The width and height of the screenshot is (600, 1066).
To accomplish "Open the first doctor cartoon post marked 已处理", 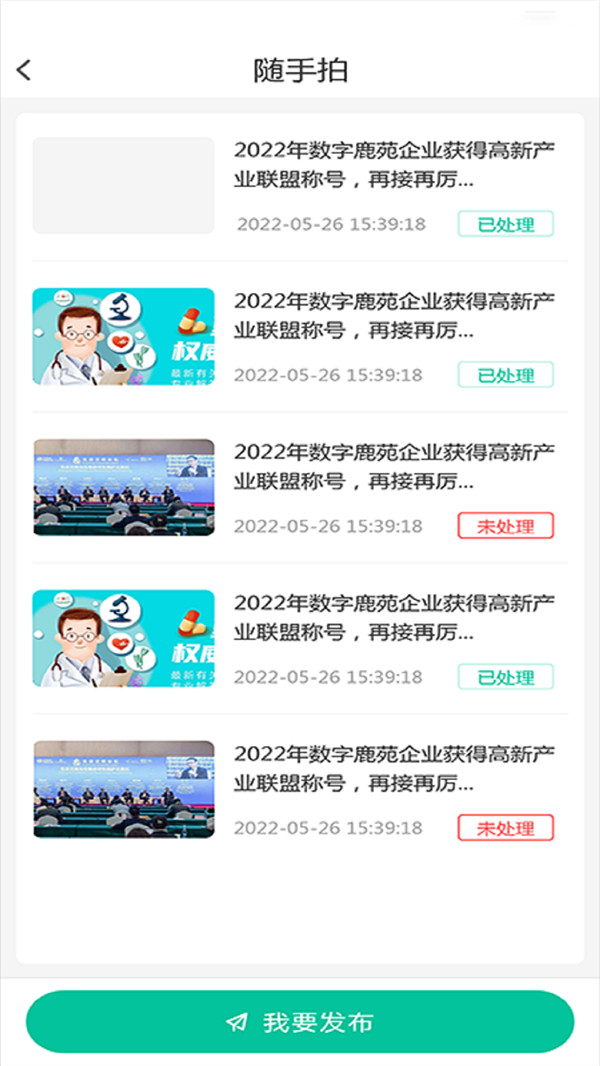I will (x=300, y=337).
